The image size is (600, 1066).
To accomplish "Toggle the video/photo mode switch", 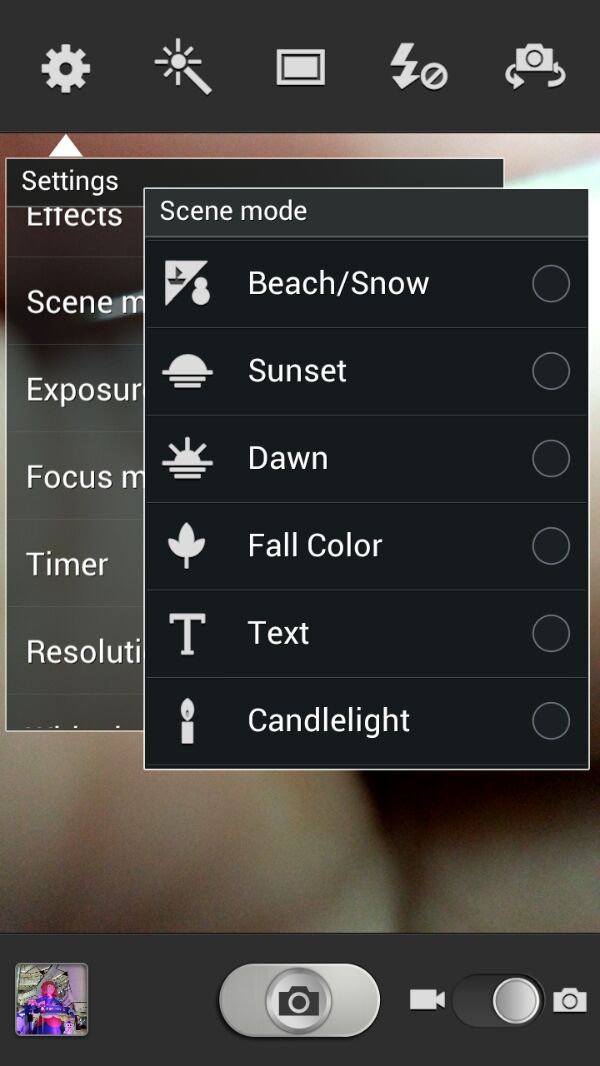I will click(x=498, y=1000).
